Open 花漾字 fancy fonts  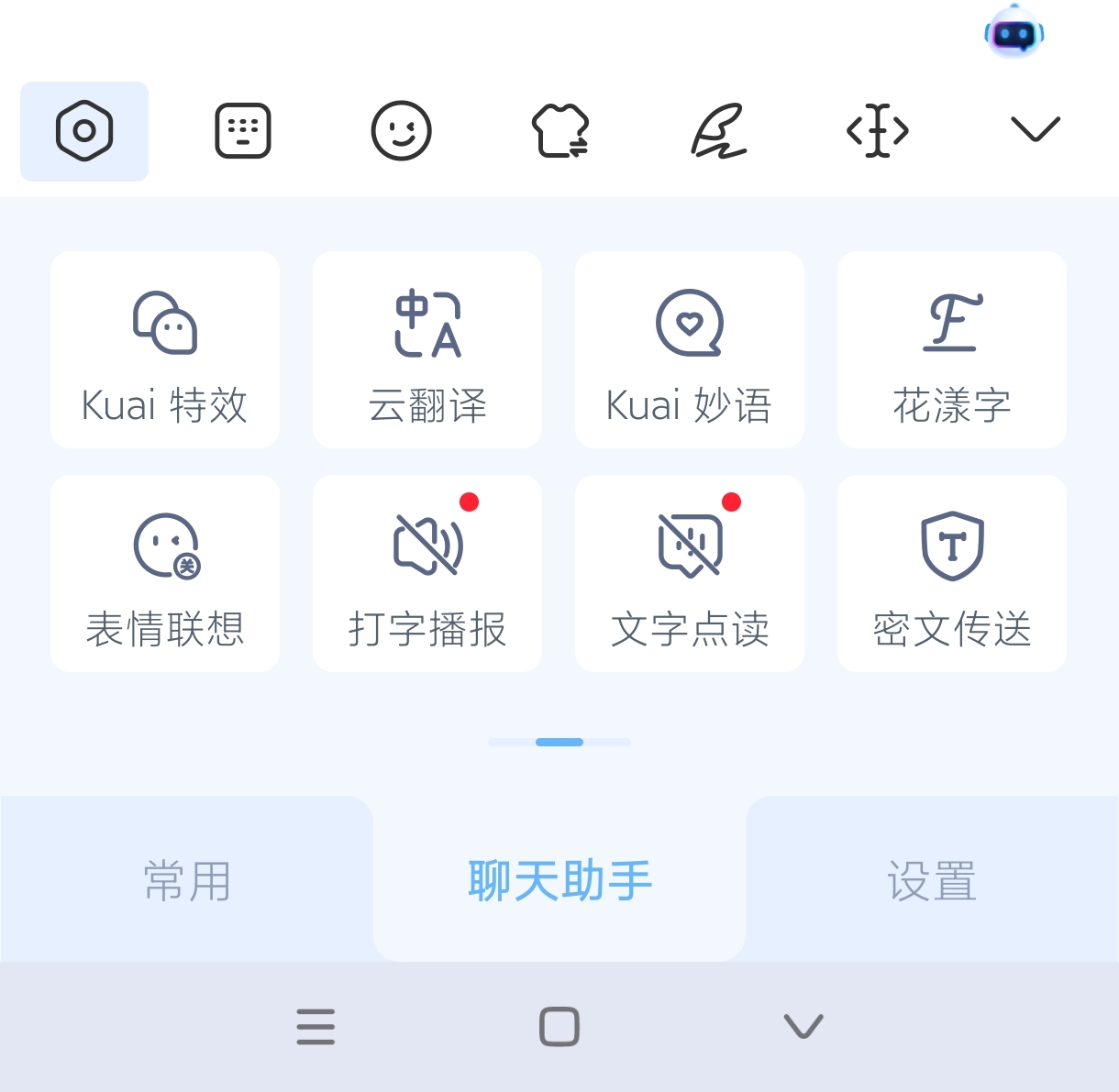coord(952,349)
